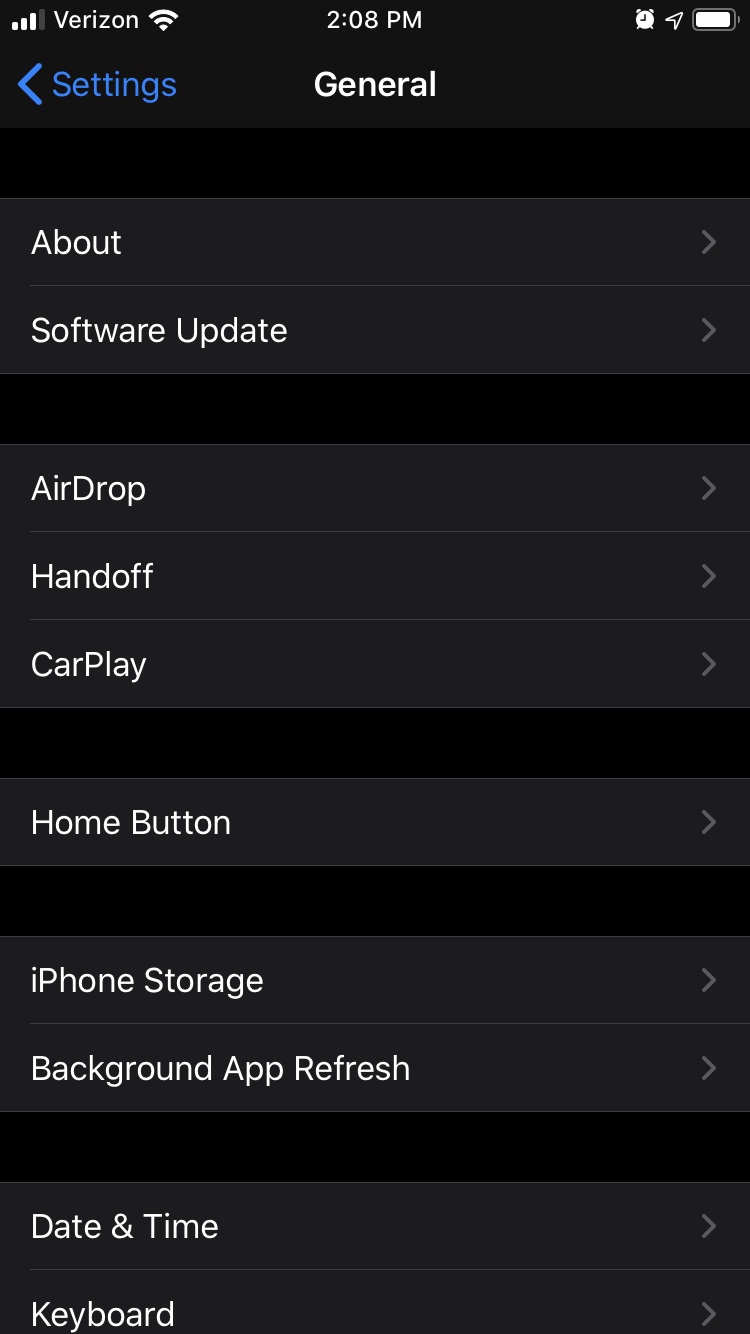
Task: Open the About row
Action: point(375,242)
